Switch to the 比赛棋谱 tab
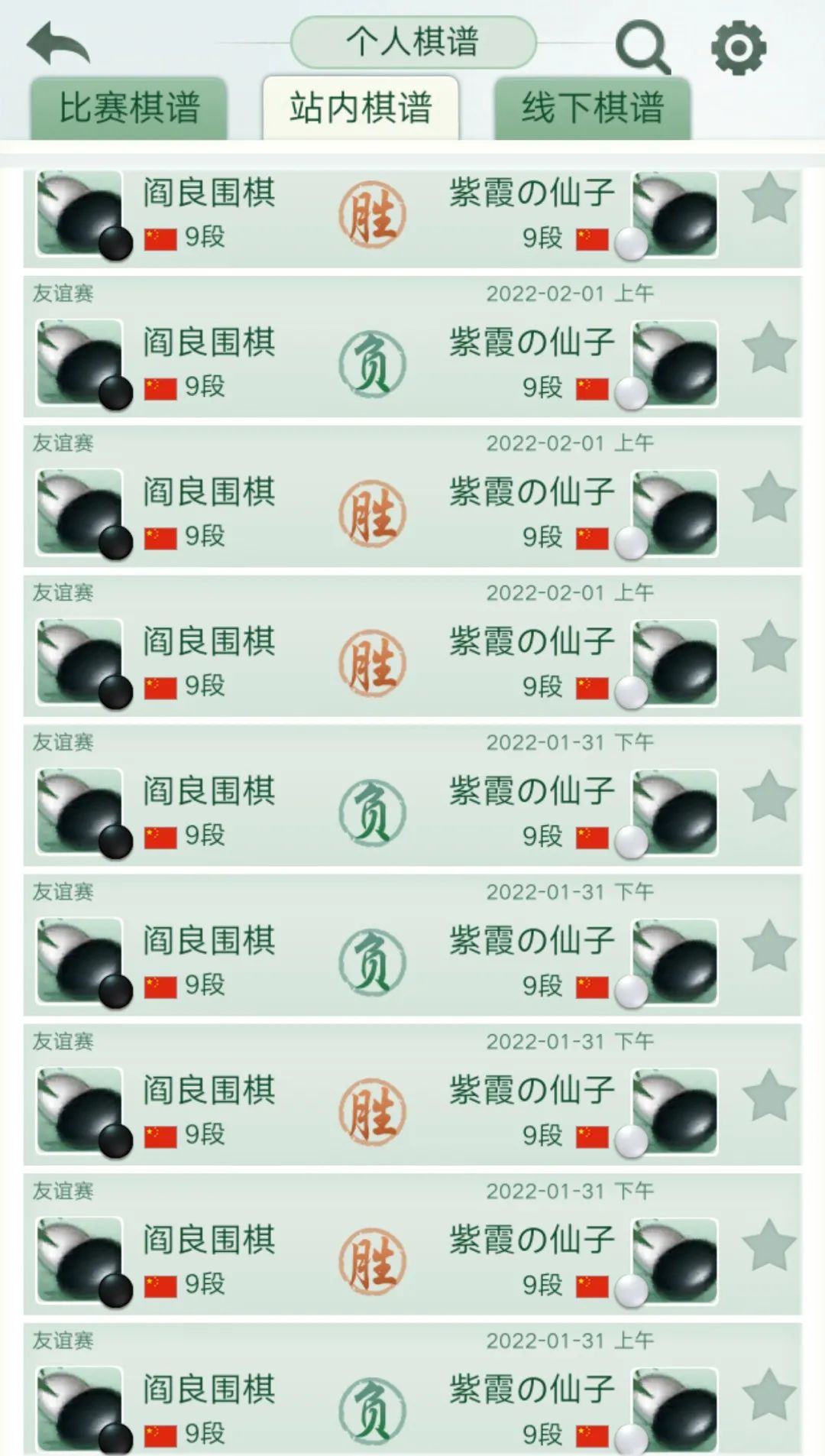The width and height of the screenshot is (825, 1456). click(129, 108)
